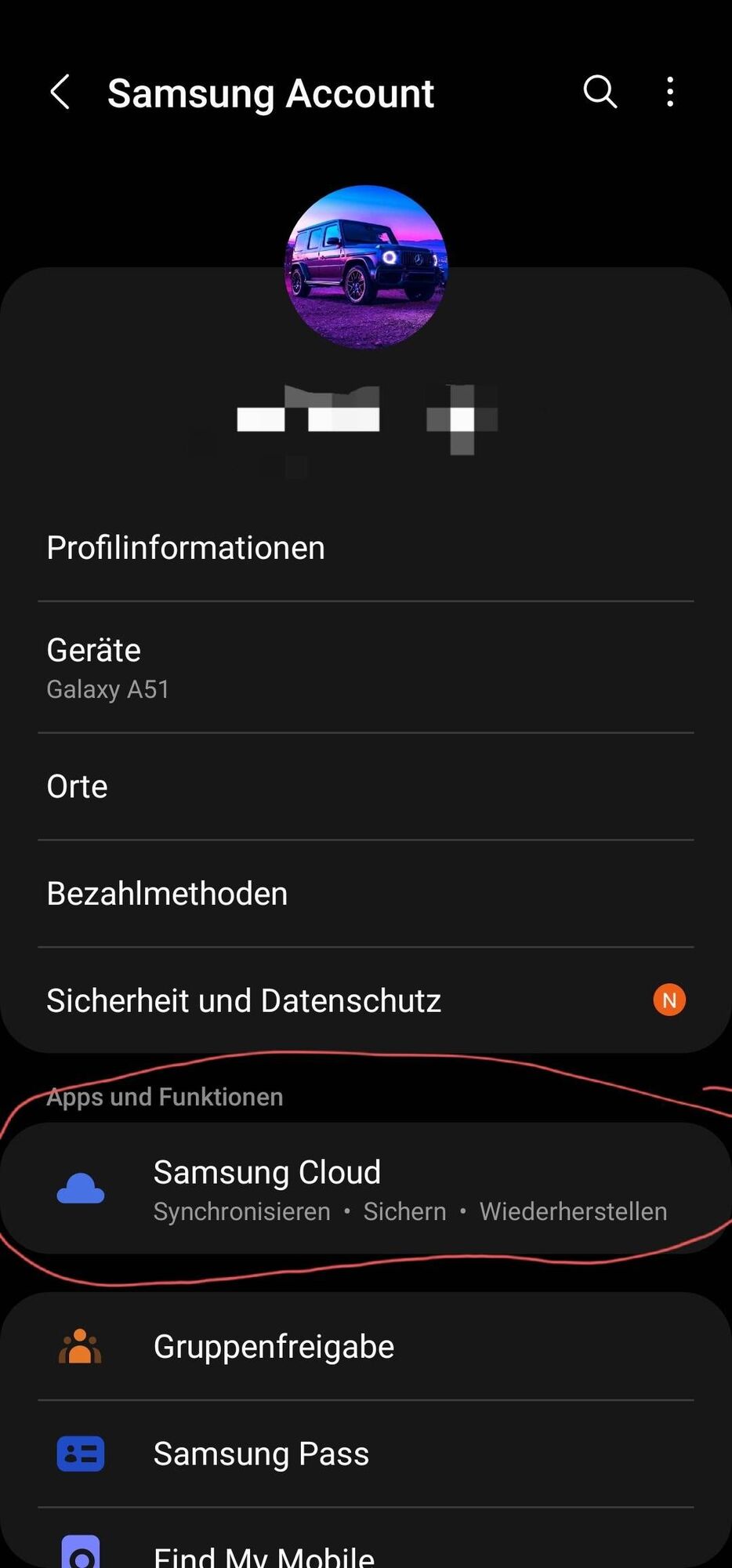Screen dimensions: 732x1568
Task: Open Sicherheit und Datenschutz
Action: coord(243,1000)
